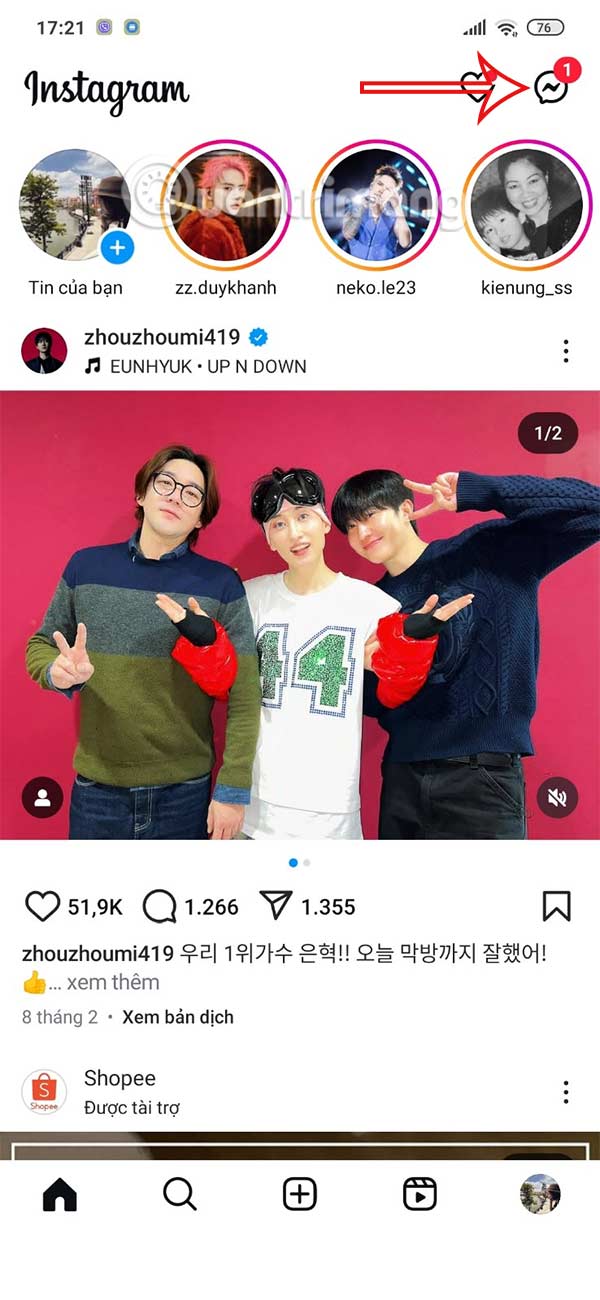Share zhouzhoumi419's post via the paper plane
Screen dimensions: 600x1300
[x=274, y=907]
